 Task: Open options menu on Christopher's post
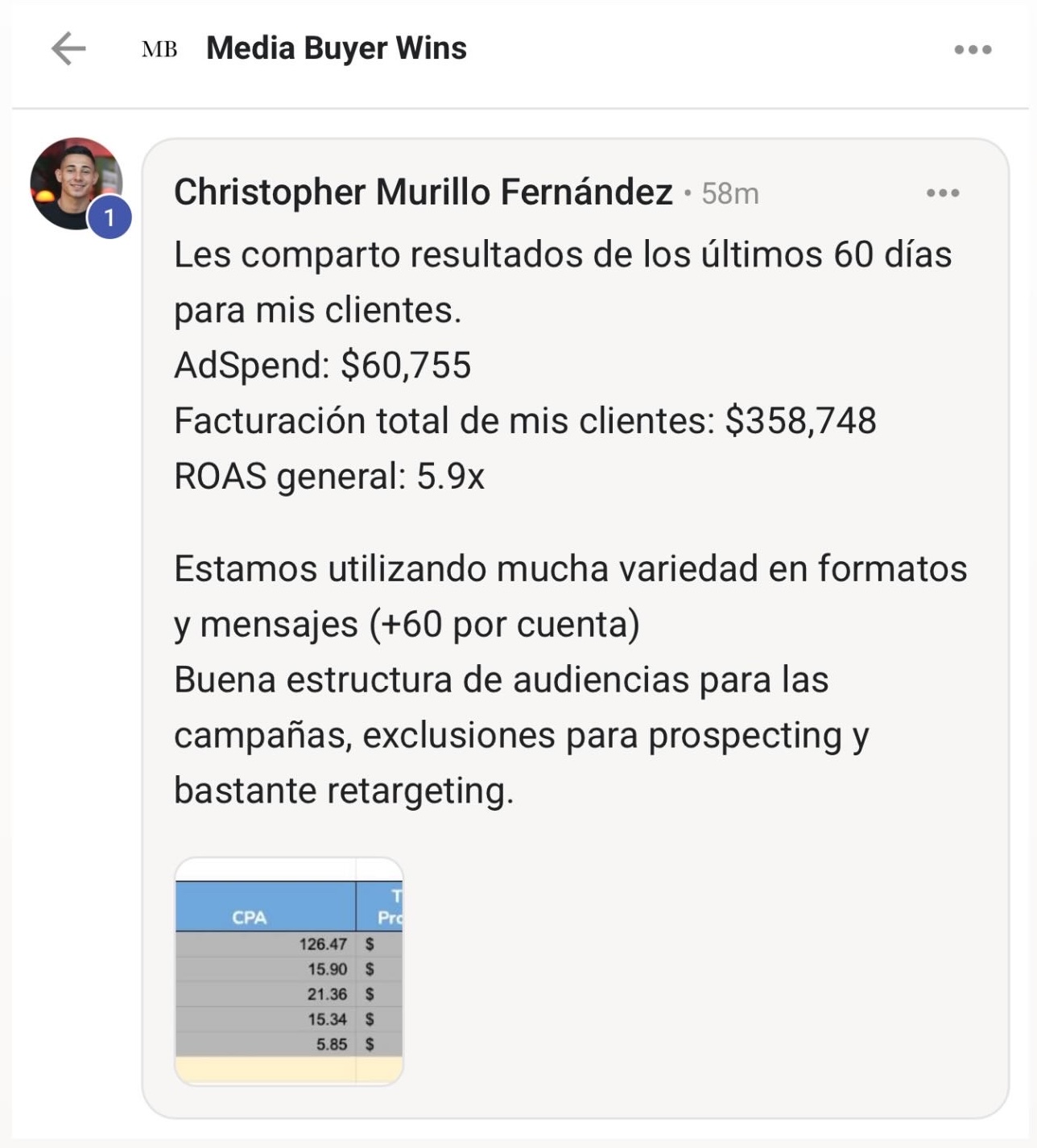(942, 193)
